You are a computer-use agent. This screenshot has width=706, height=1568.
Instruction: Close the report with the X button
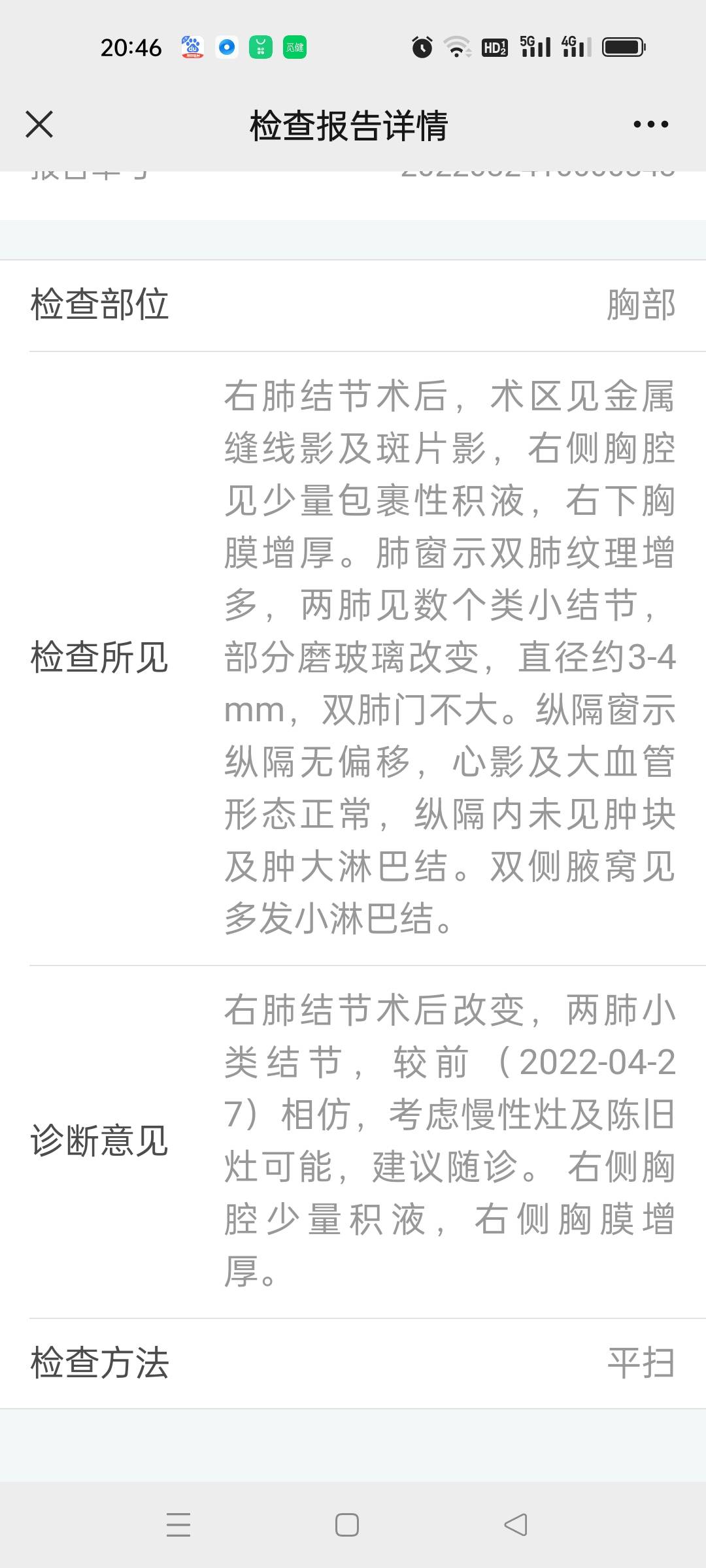(39, 124)
